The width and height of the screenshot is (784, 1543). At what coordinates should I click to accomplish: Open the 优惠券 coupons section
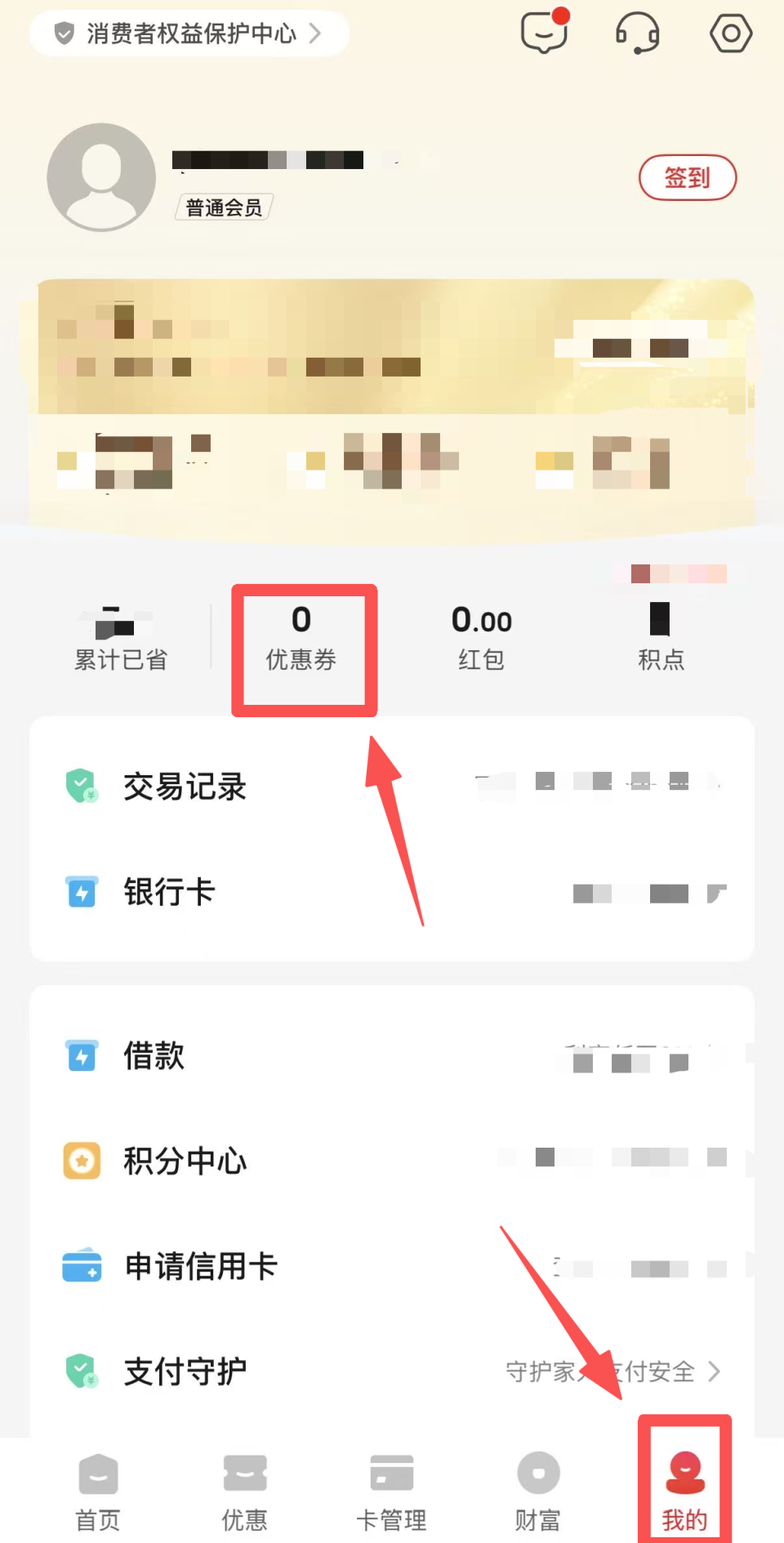303,638
